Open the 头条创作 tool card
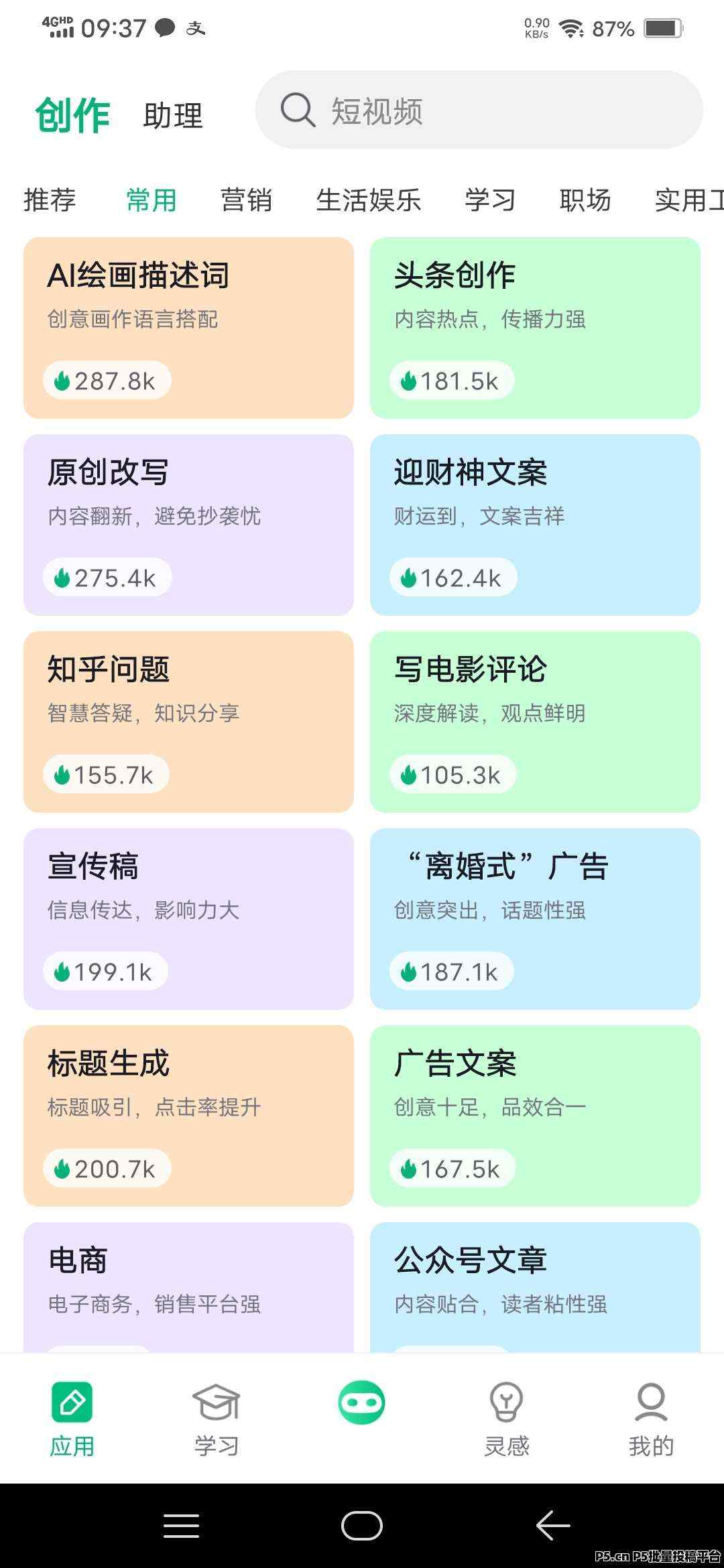 click(535, 328)
